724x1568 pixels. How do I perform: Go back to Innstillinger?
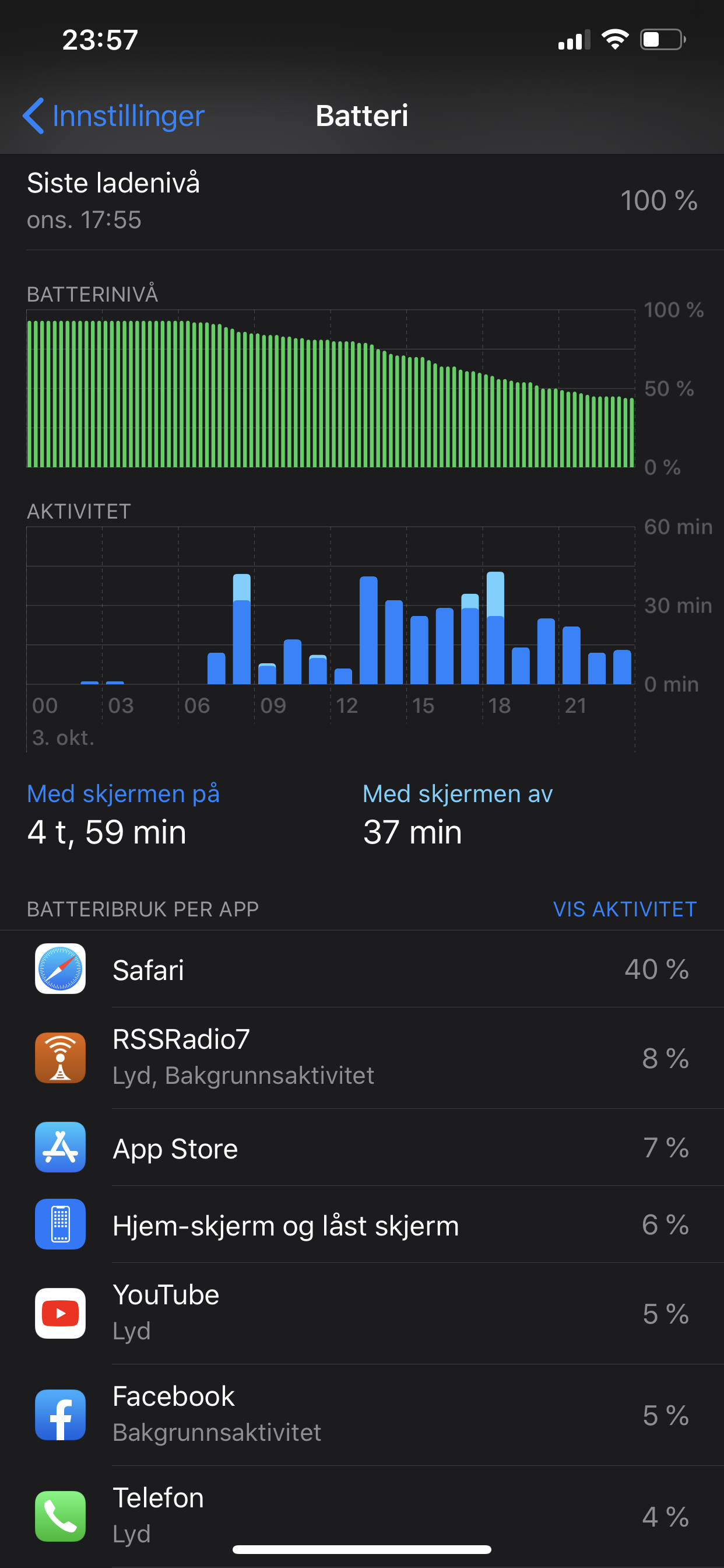(x=114, y=116)
